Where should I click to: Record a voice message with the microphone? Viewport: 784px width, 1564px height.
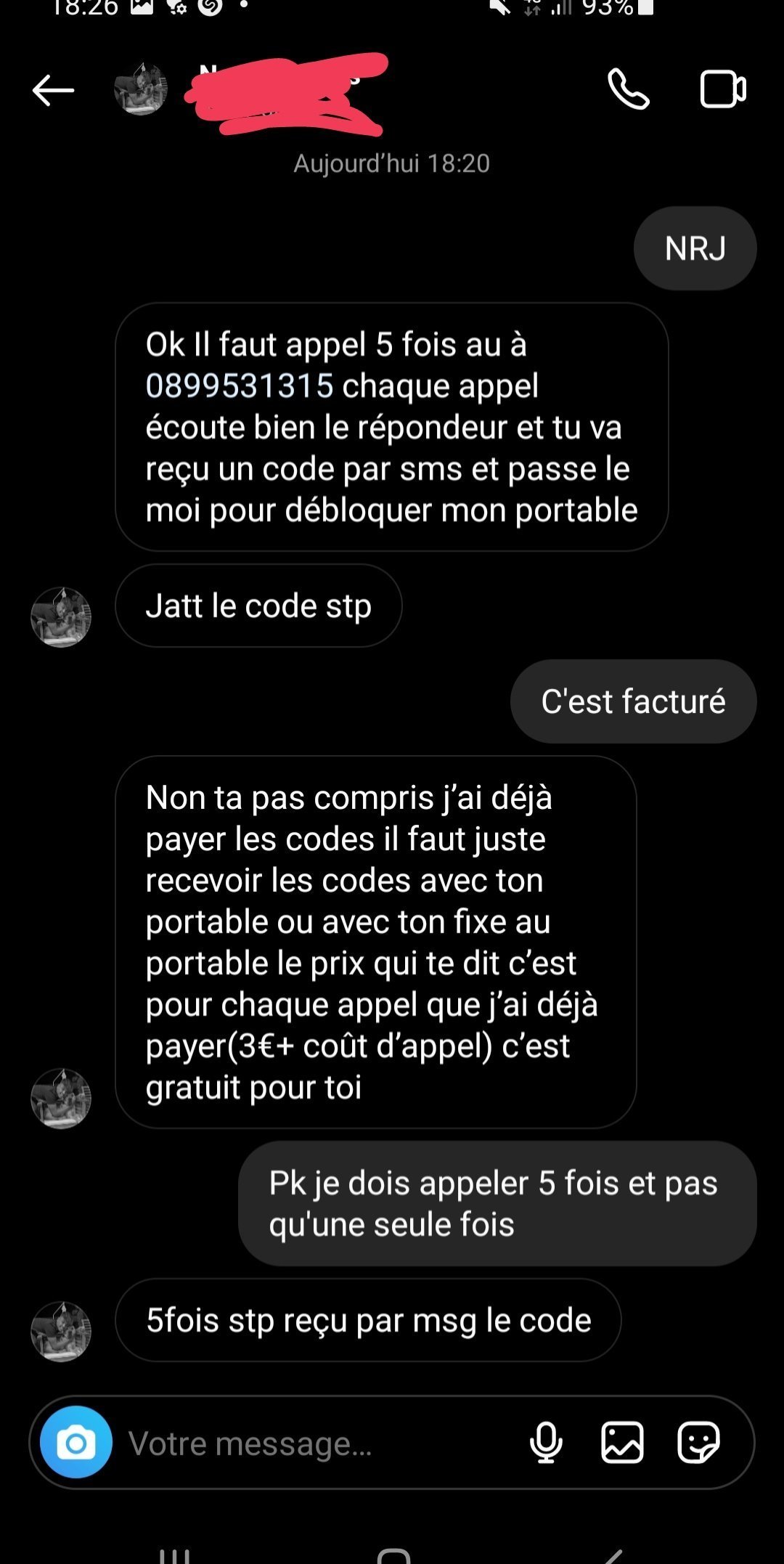coord(546,1442)
